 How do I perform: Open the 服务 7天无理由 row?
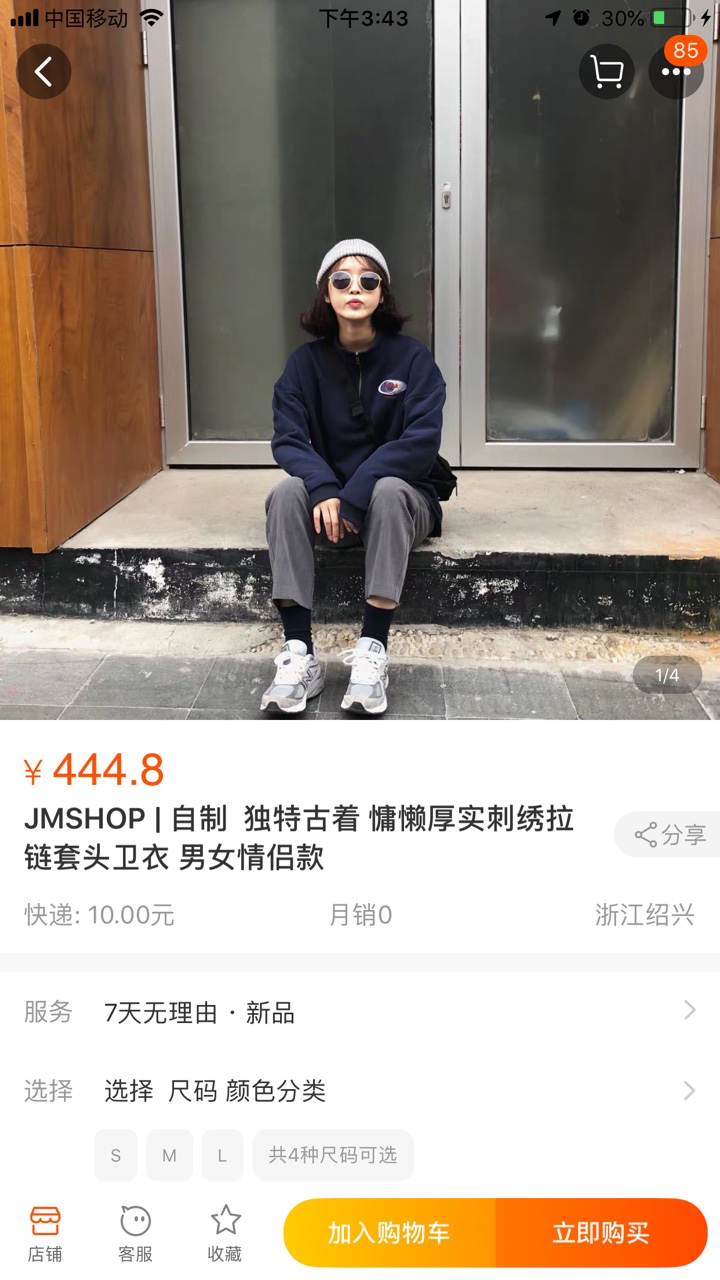(x=360, y=1012)
